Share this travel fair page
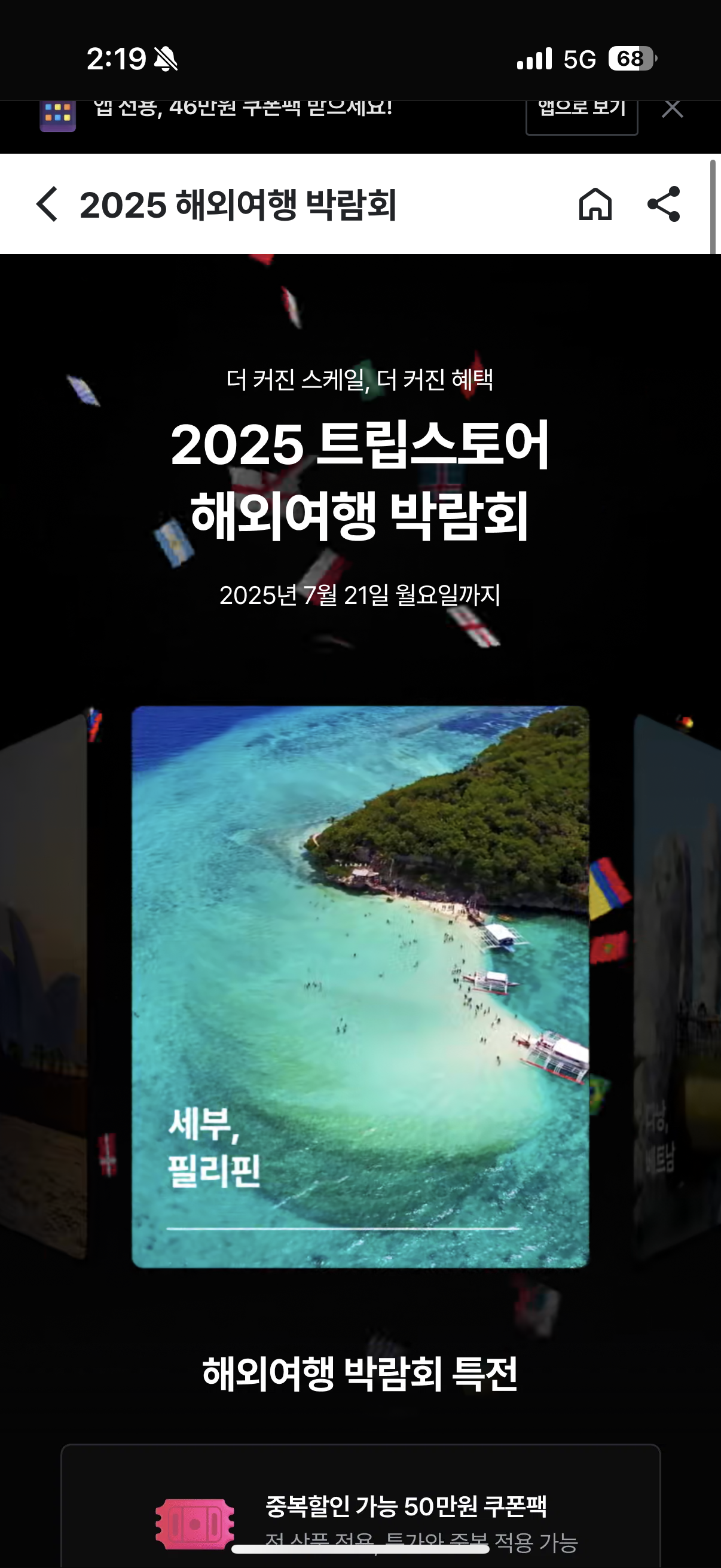Image resolution: width=721 pixels, height=1568 pixels. click(663, 204)
